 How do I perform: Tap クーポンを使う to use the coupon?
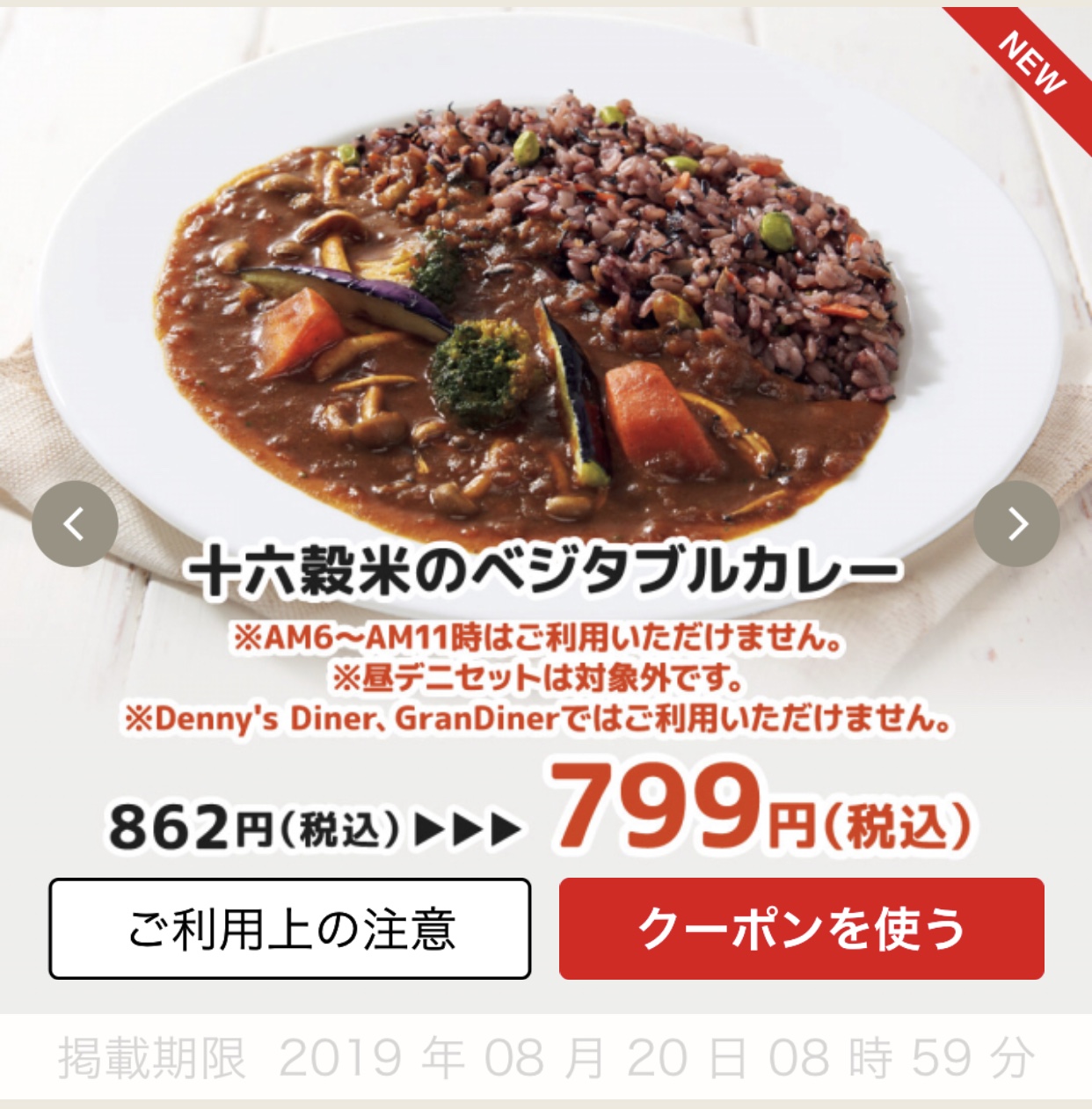(x=801, y=929)
